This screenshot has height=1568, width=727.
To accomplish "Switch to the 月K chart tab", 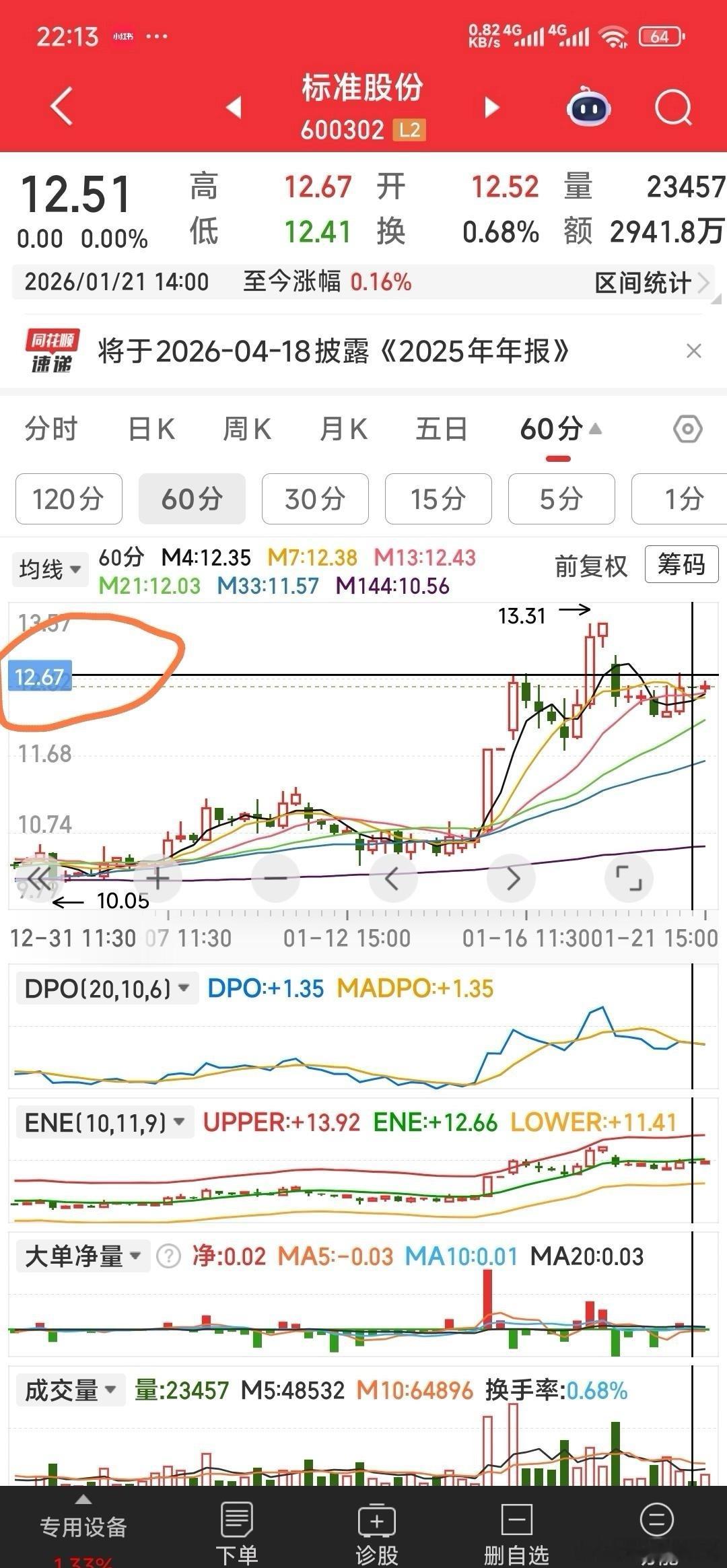I will pyautogui.click(x=343, y=429).
